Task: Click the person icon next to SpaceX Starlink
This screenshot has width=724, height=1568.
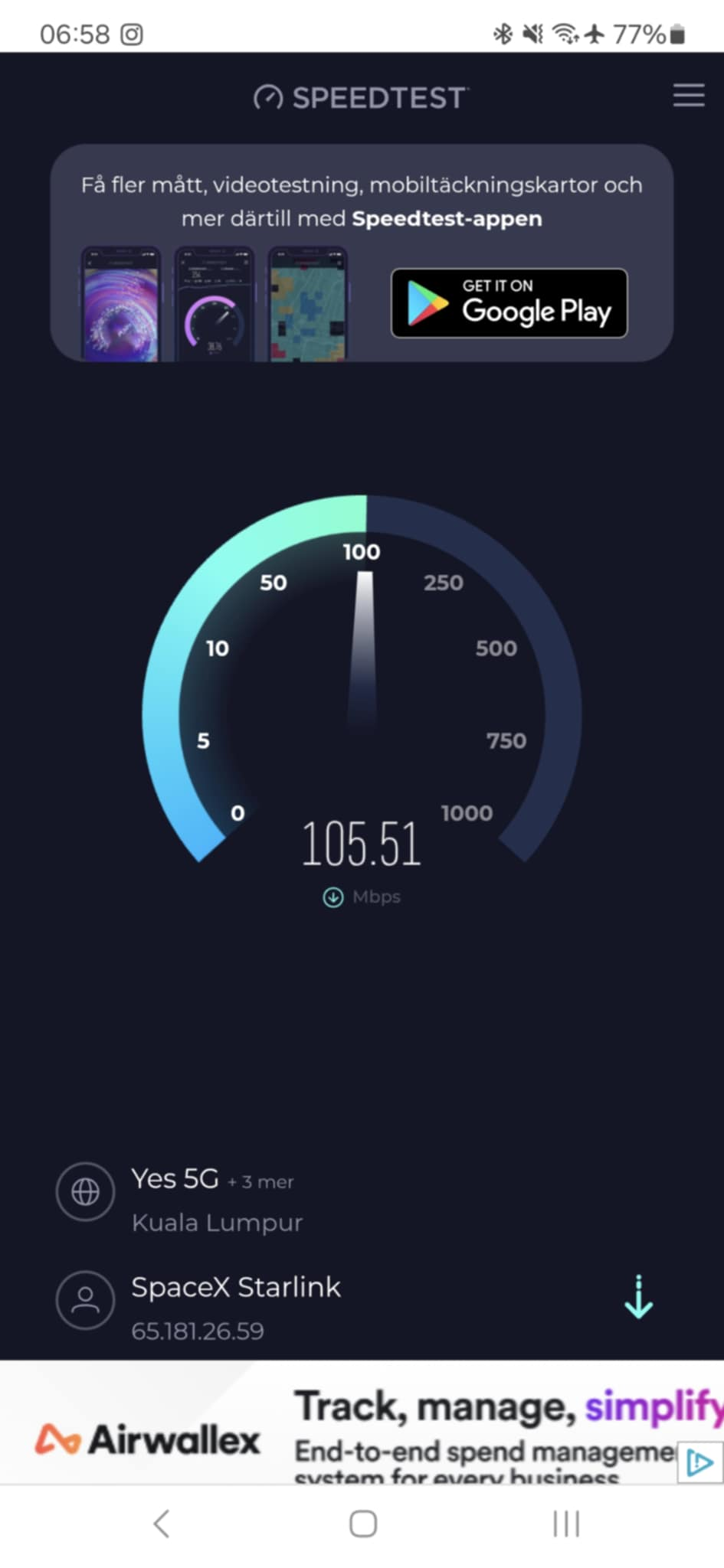Action: coord(85,1300)
